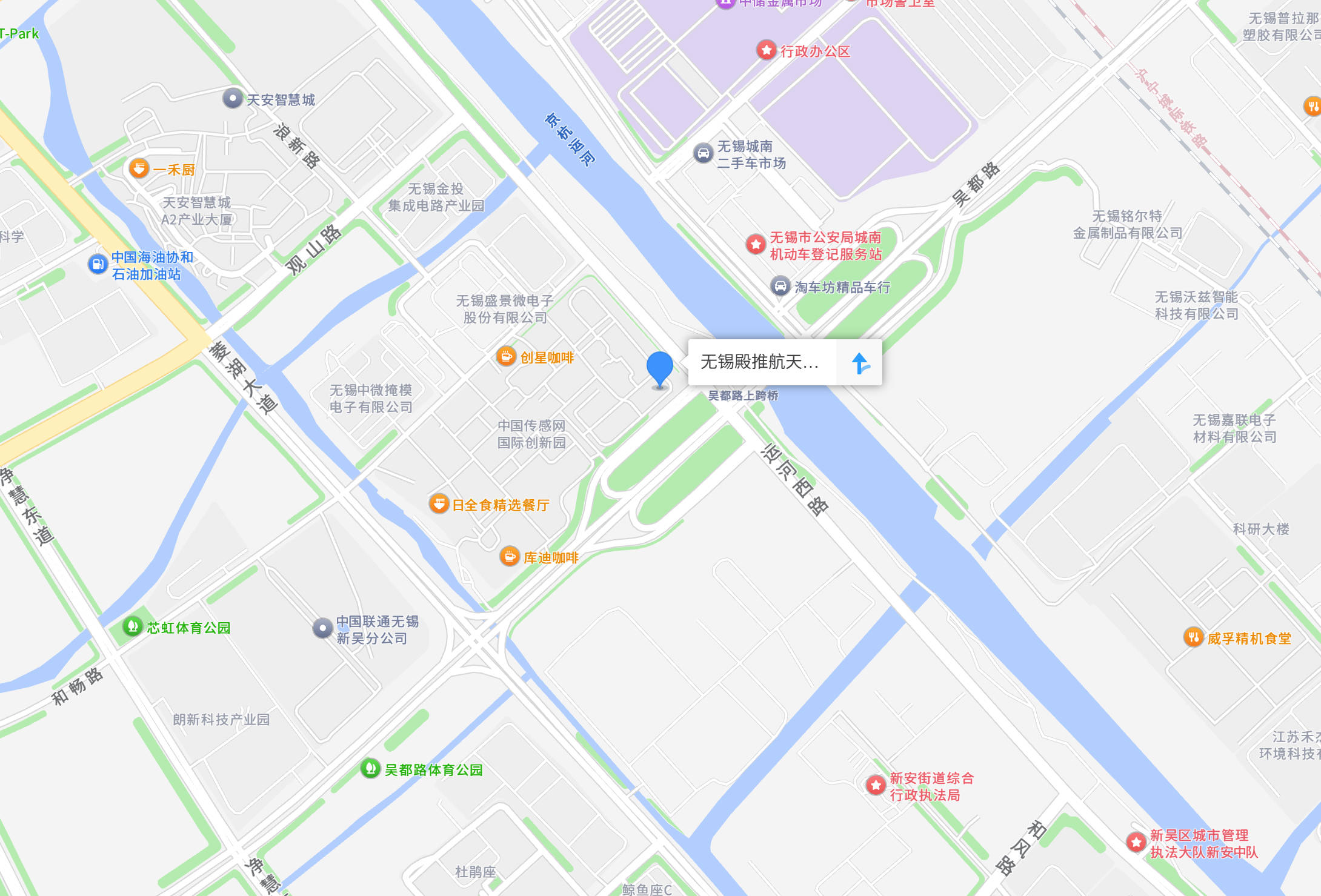Open the 创星咖啡 cafe marker
The width and height of the screenshot is (1321, 896).
coord(506,356)
